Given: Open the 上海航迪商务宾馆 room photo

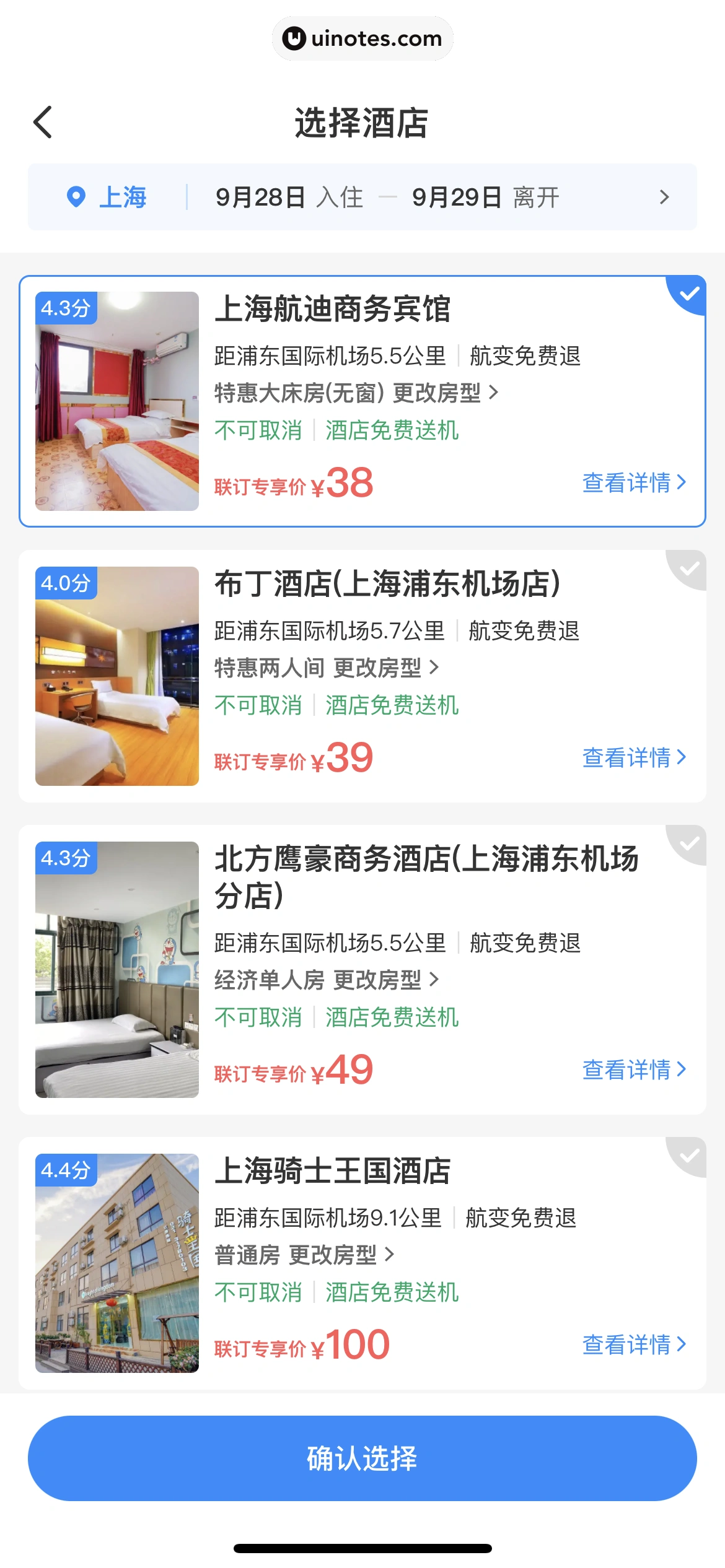Looking at the screenshot, I should (117, 401).
